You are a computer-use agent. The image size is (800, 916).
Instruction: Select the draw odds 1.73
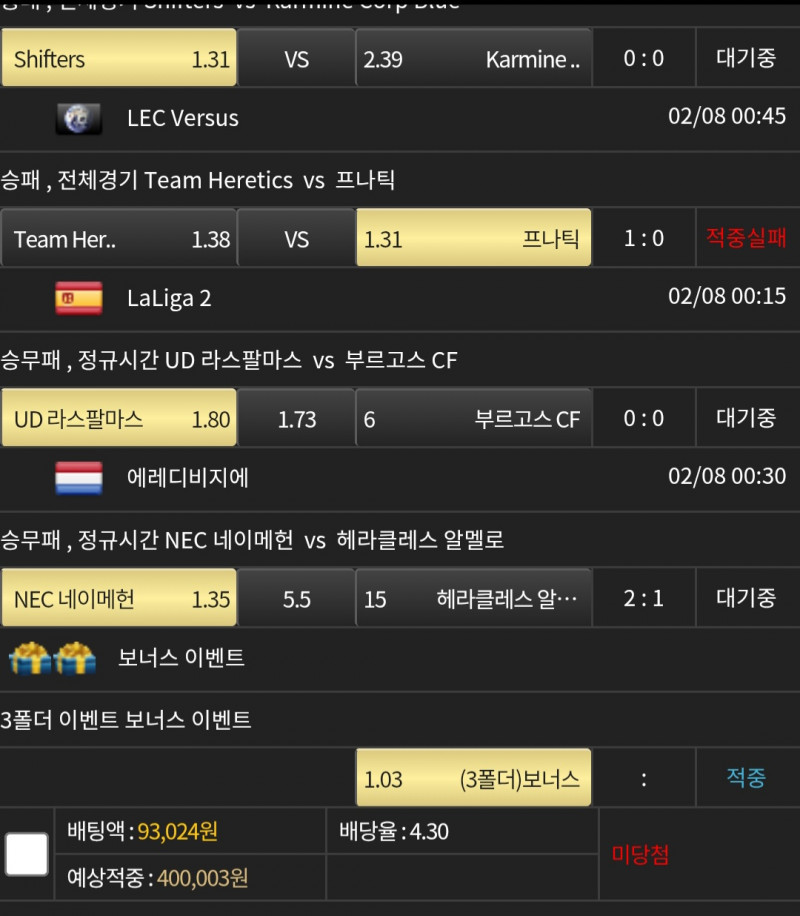[x=296, y=418]
